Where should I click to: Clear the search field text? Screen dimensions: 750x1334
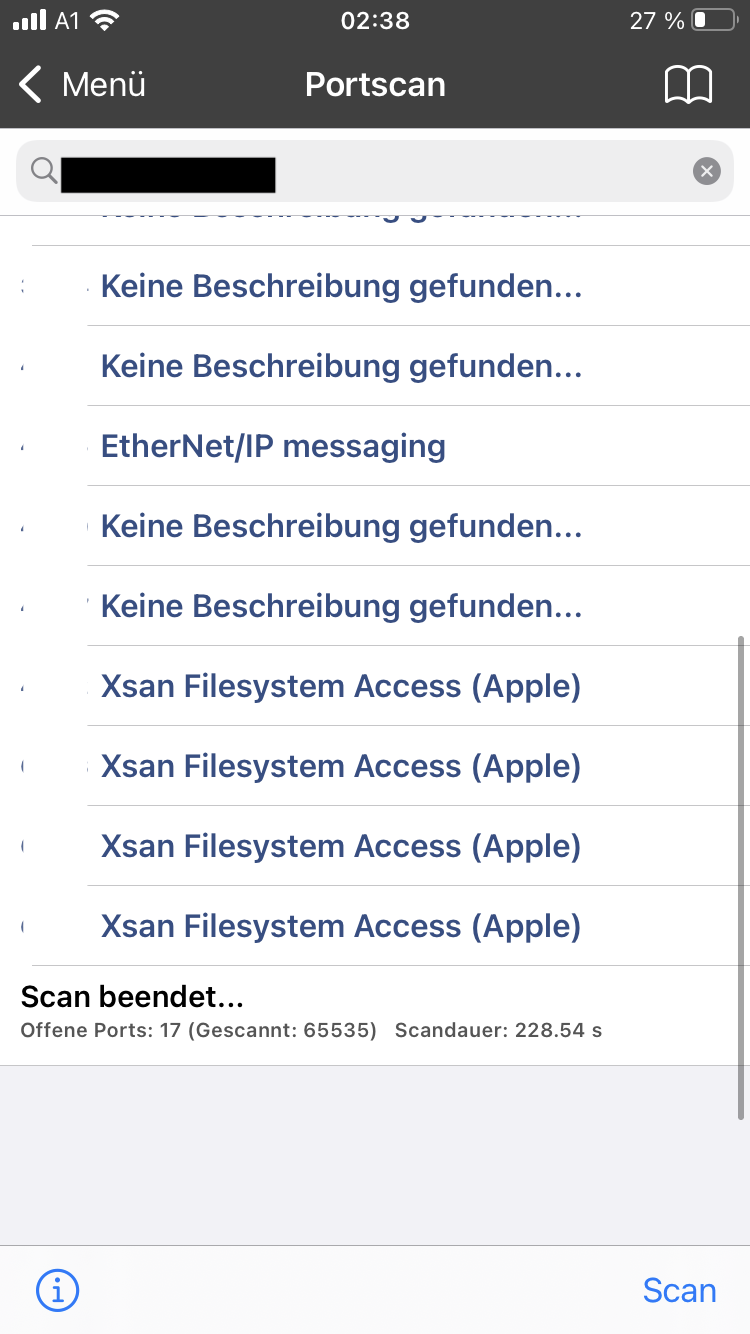tap(707, 172)
